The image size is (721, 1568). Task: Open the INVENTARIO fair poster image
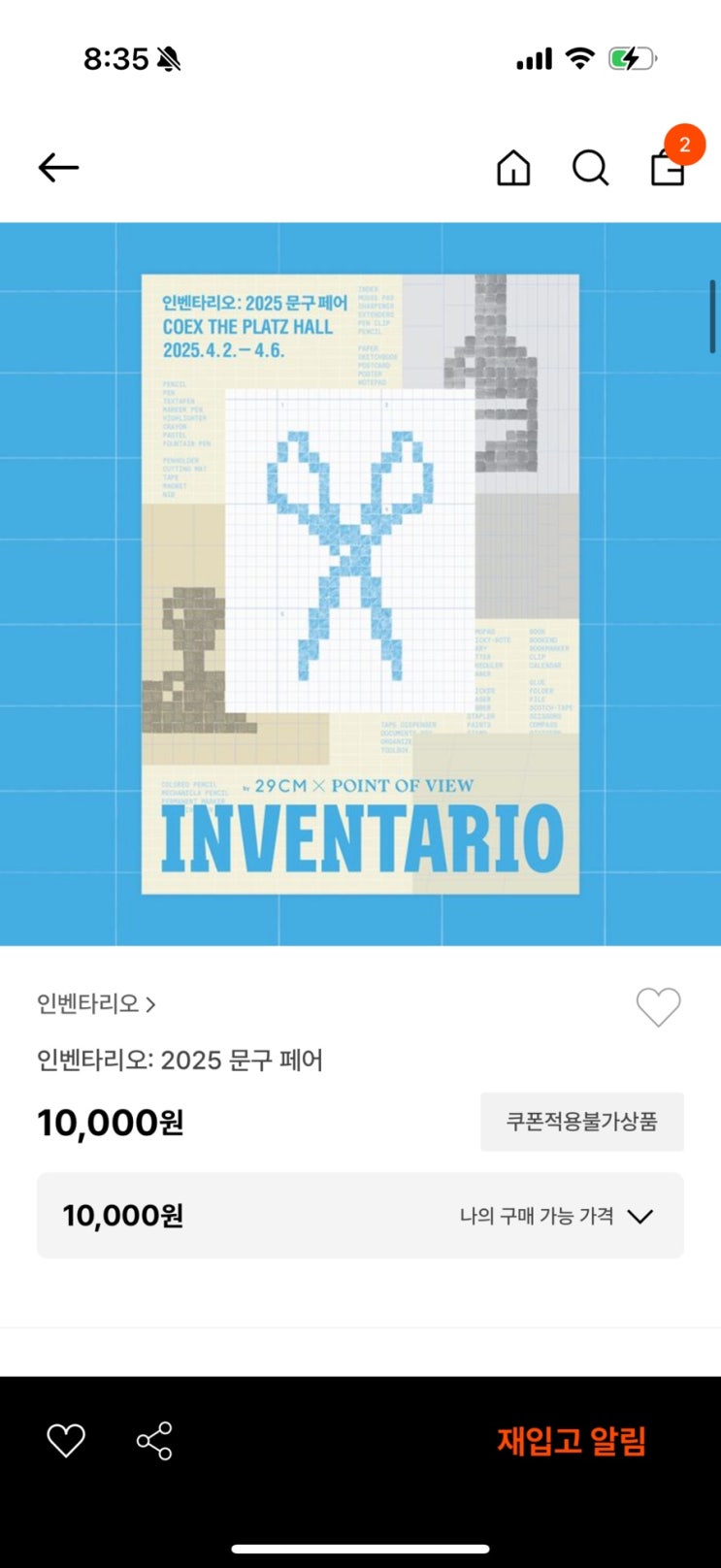point(360,584)
